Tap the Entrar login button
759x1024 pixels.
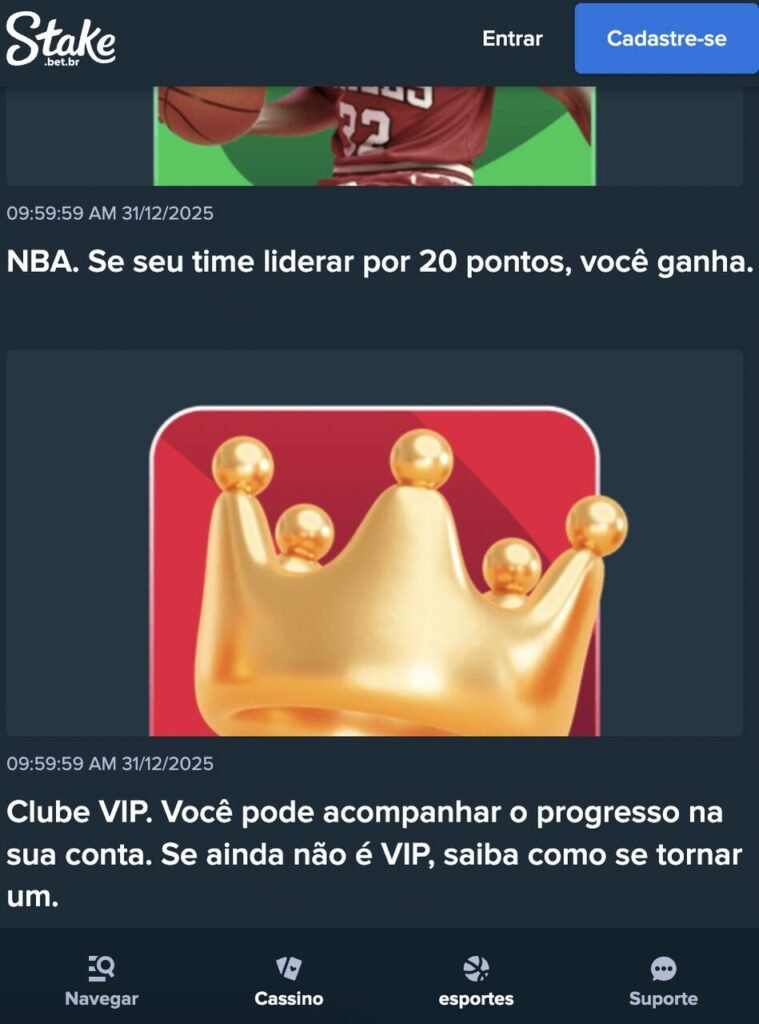pos(512,39)
